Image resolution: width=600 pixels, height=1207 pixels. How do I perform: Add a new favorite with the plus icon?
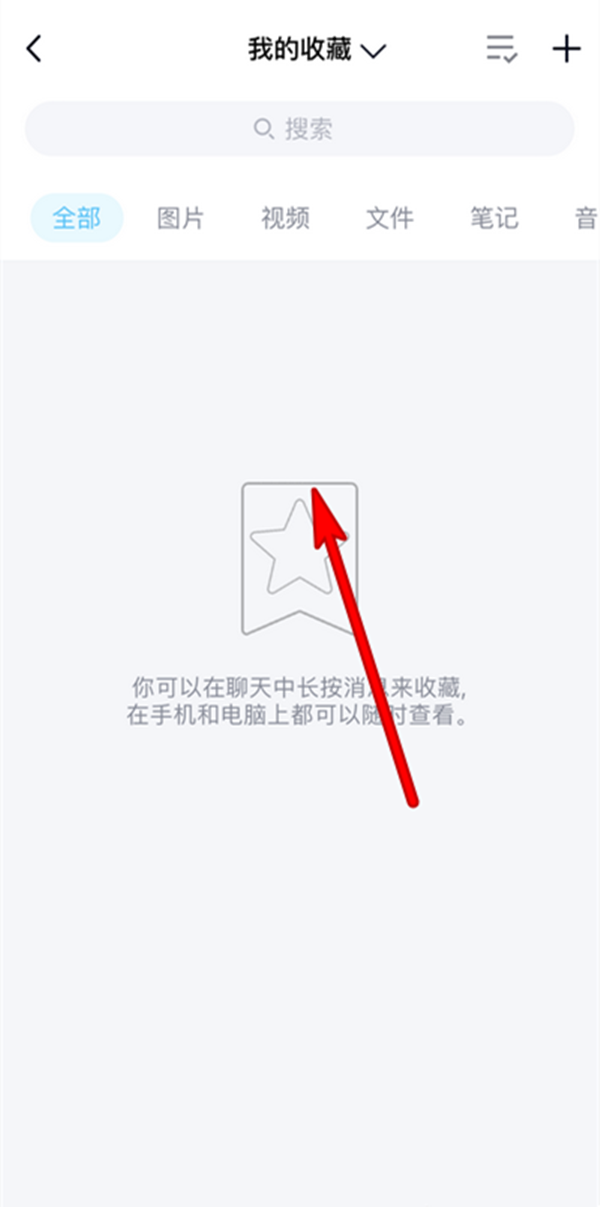[566, 49]
